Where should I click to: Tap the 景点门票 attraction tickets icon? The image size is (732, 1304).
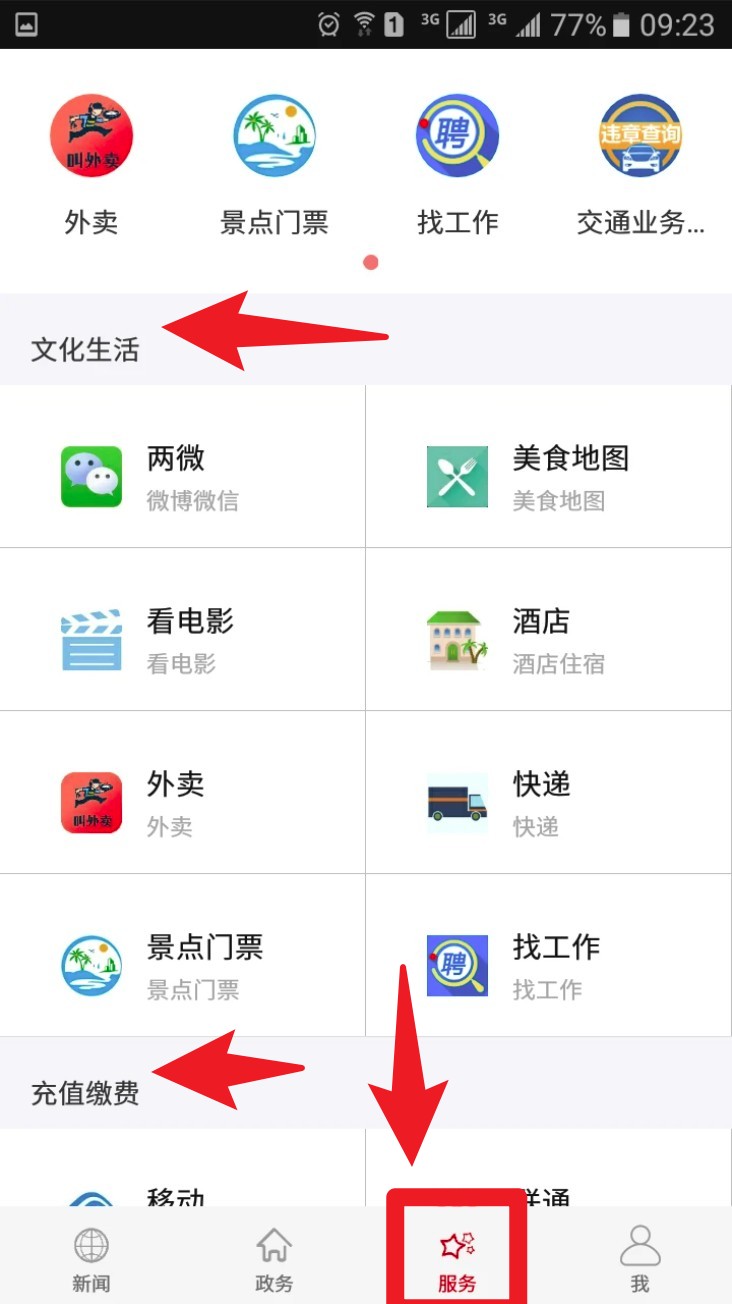(x=274, y=135)
